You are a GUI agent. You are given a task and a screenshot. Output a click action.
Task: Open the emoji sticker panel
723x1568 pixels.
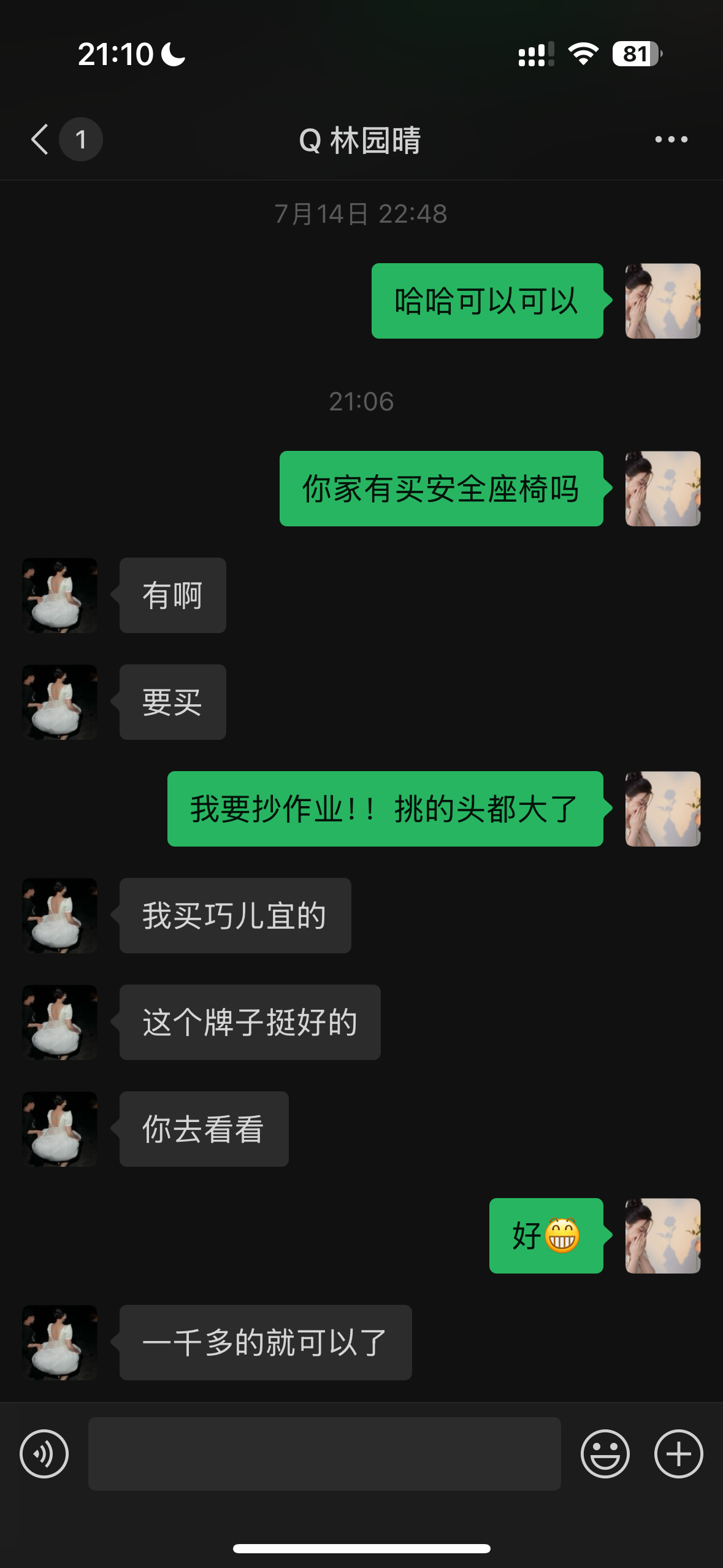click(605, 1453)
